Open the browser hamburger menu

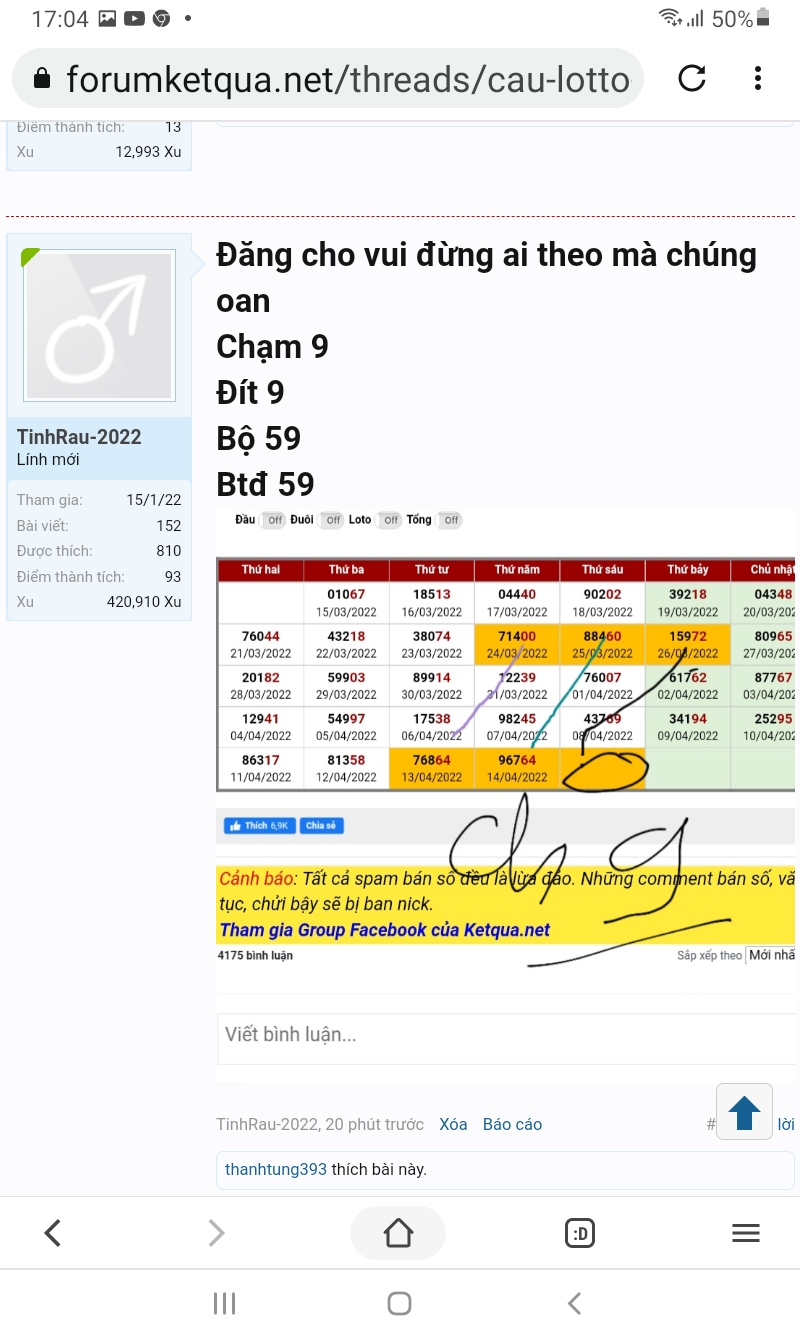coord(746,1233)
